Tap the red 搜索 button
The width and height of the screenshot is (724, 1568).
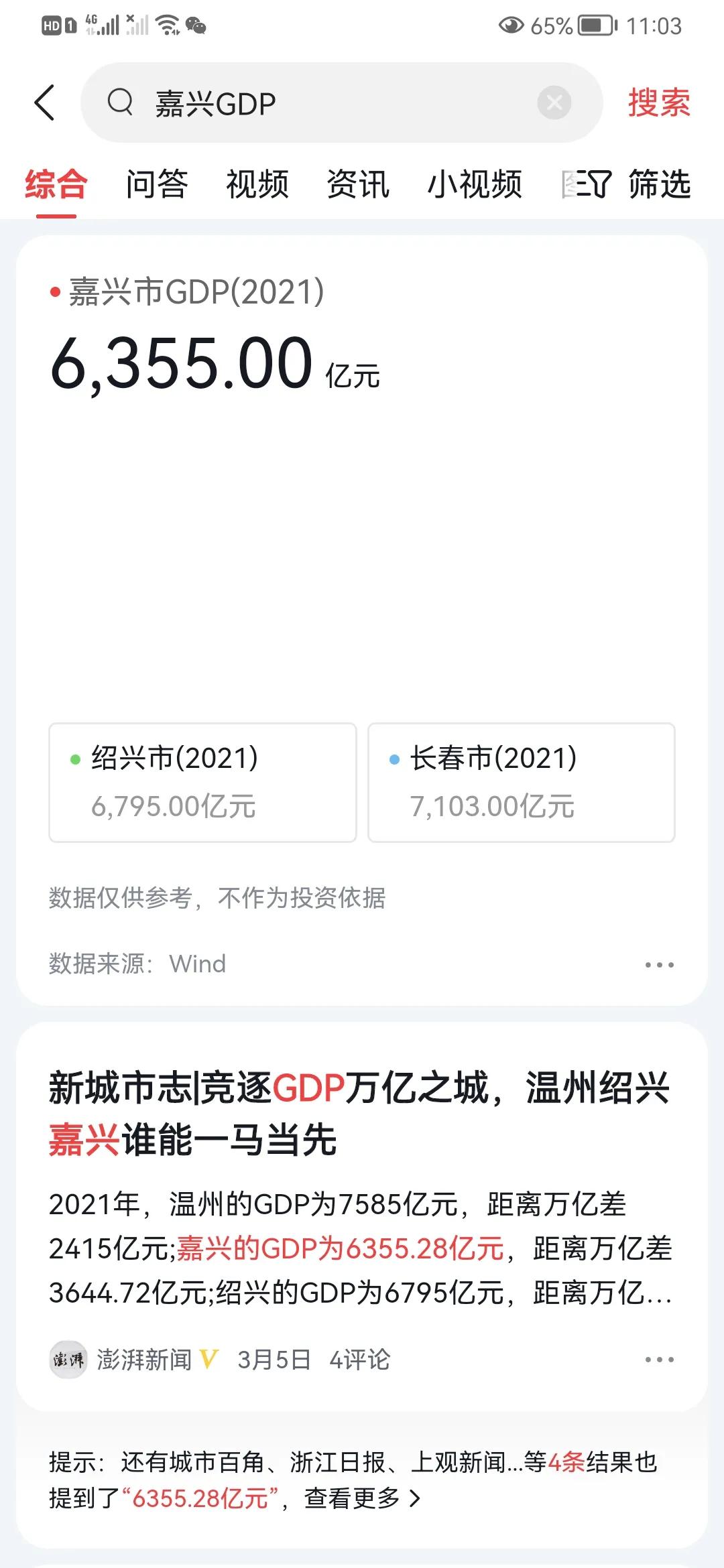(658, 102)
